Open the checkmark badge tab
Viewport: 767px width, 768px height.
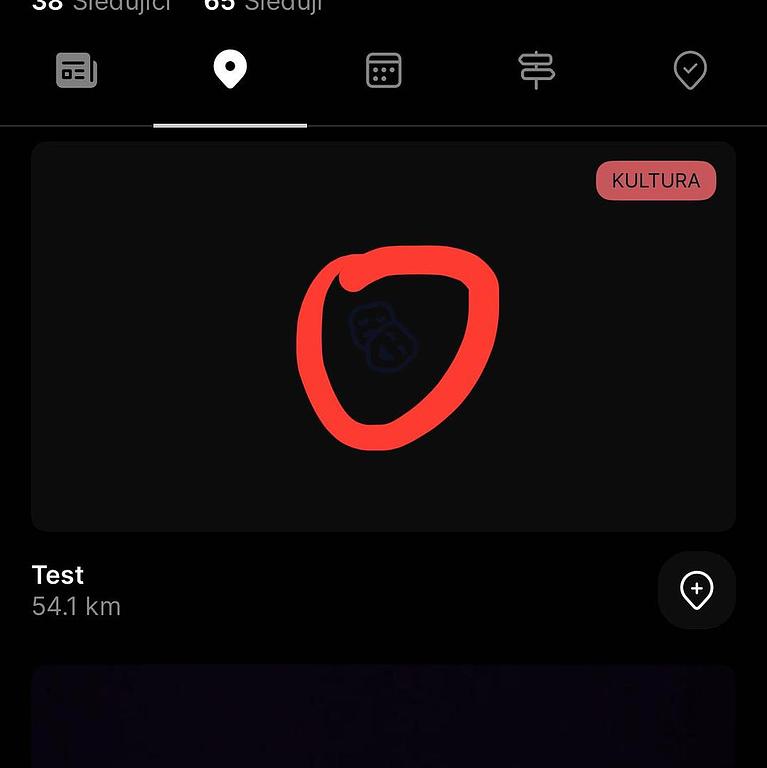point(690,71)
